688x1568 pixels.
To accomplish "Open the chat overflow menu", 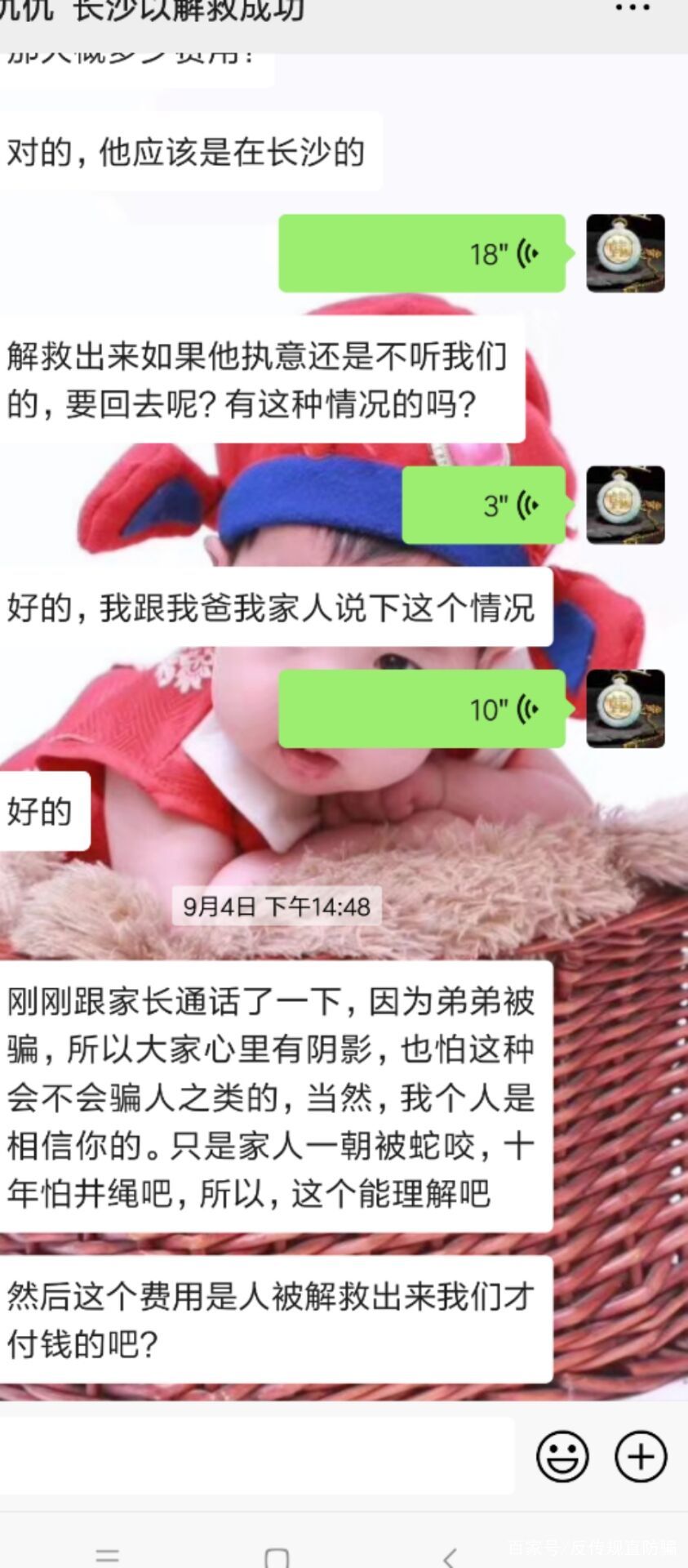I will 633,10.
